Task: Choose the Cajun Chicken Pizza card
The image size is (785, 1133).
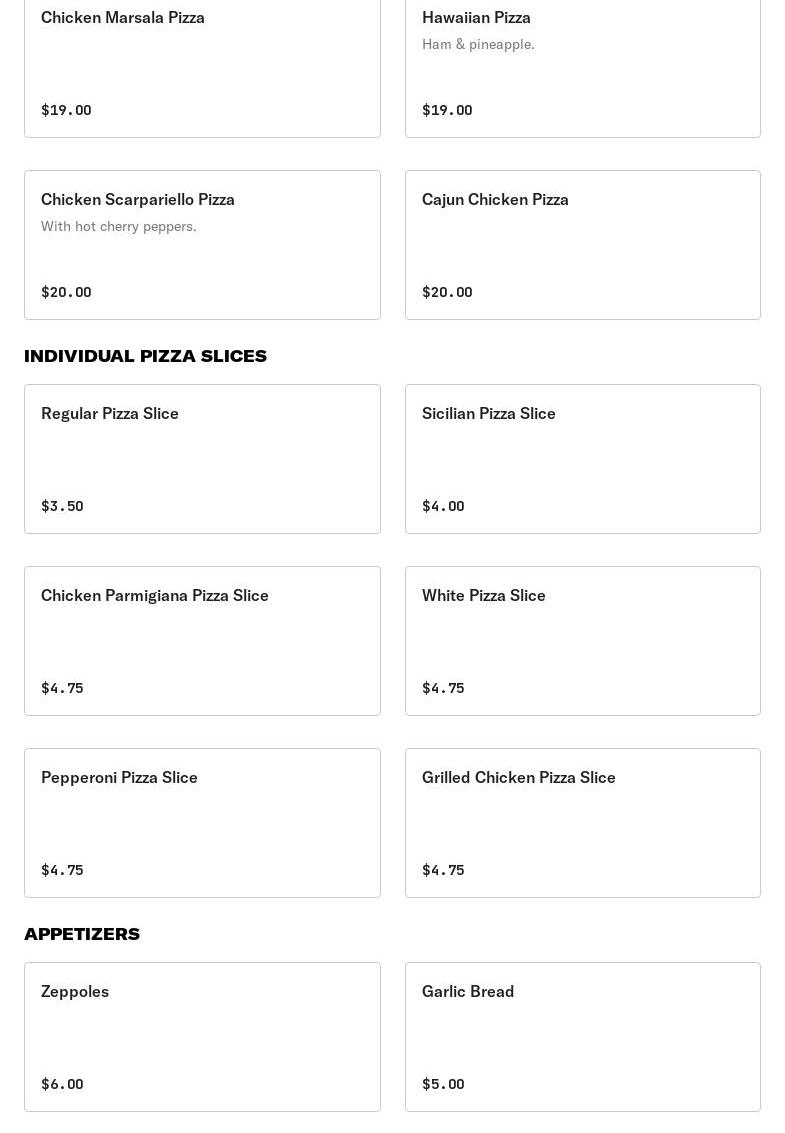Action: [582, 245]
